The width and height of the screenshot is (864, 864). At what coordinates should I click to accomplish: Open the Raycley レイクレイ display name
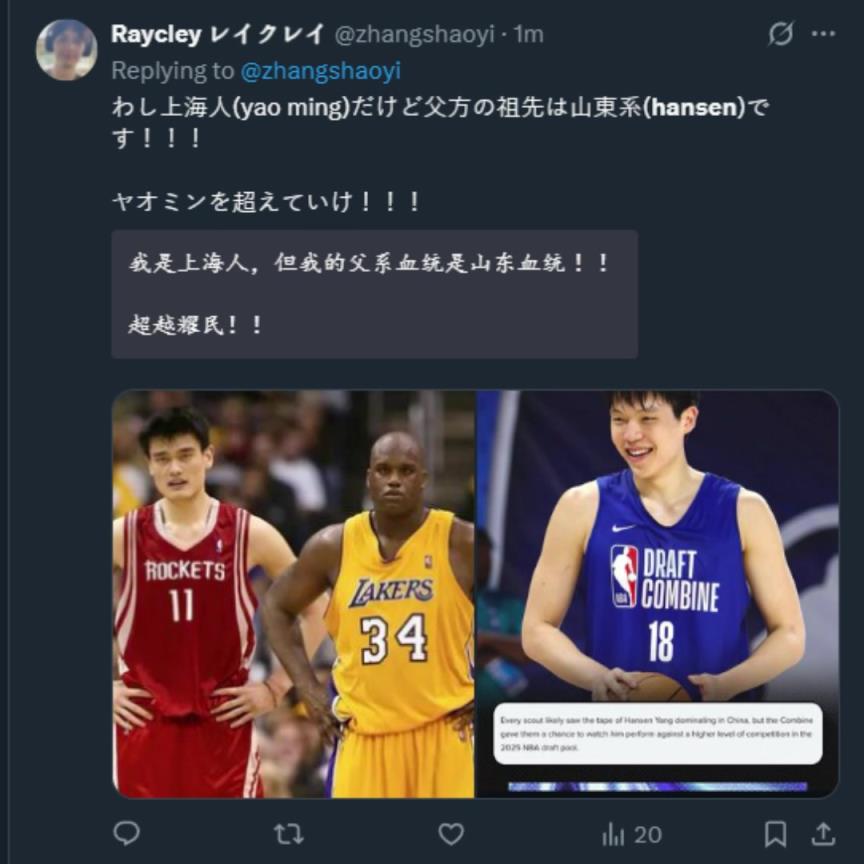pos(217,34)
